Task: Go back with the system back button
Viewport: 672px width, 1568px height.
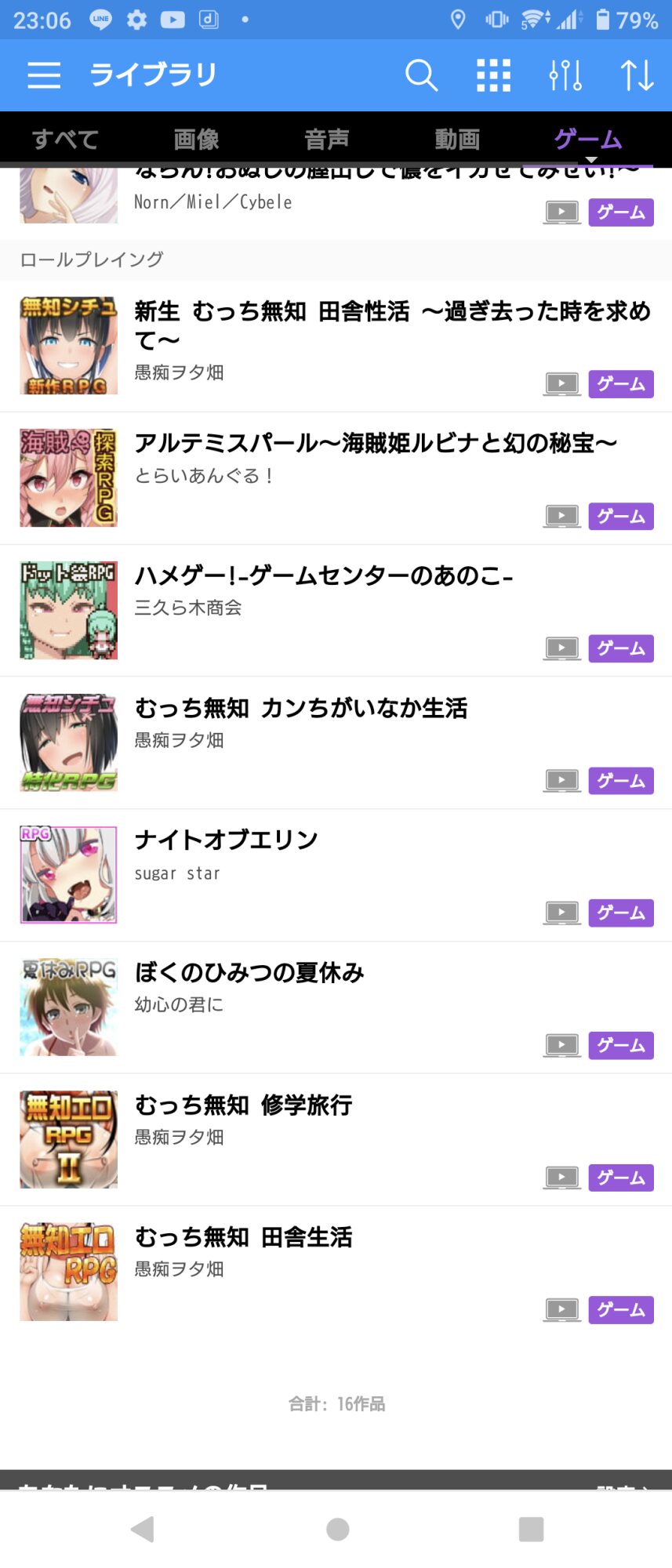Action: pos(143,1529)
